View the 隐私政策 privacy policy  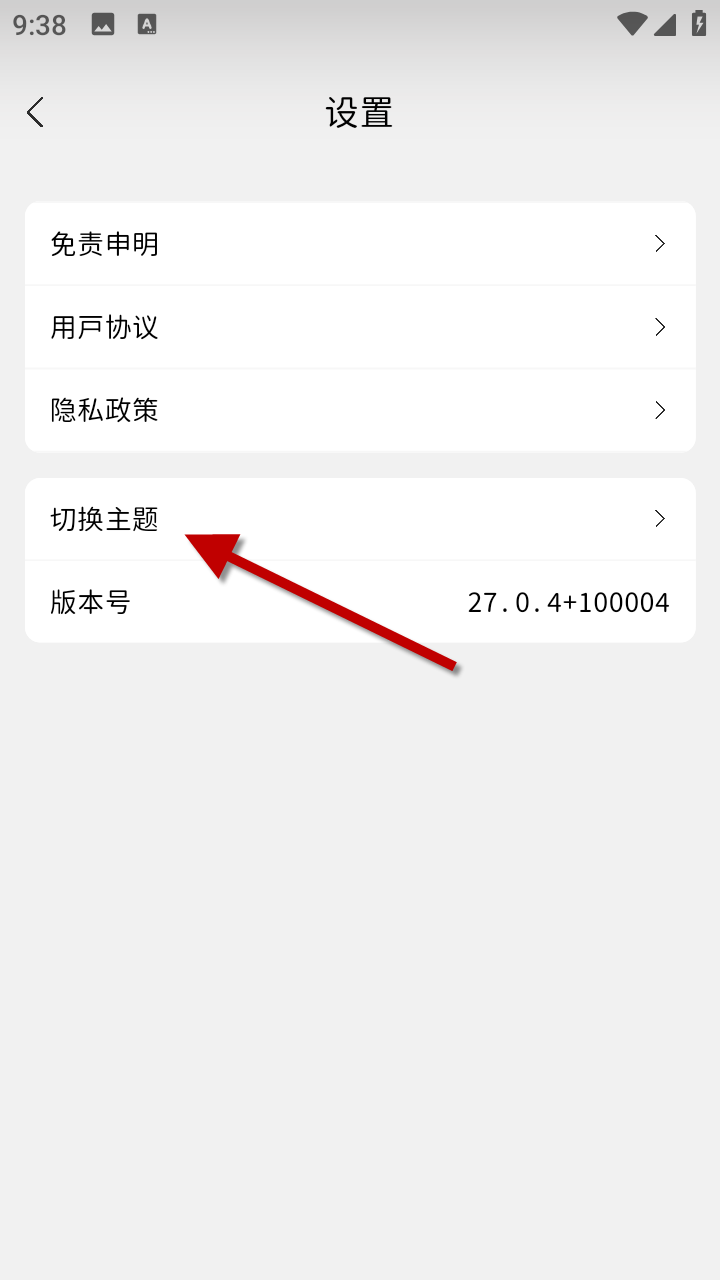tap(360, 410)
